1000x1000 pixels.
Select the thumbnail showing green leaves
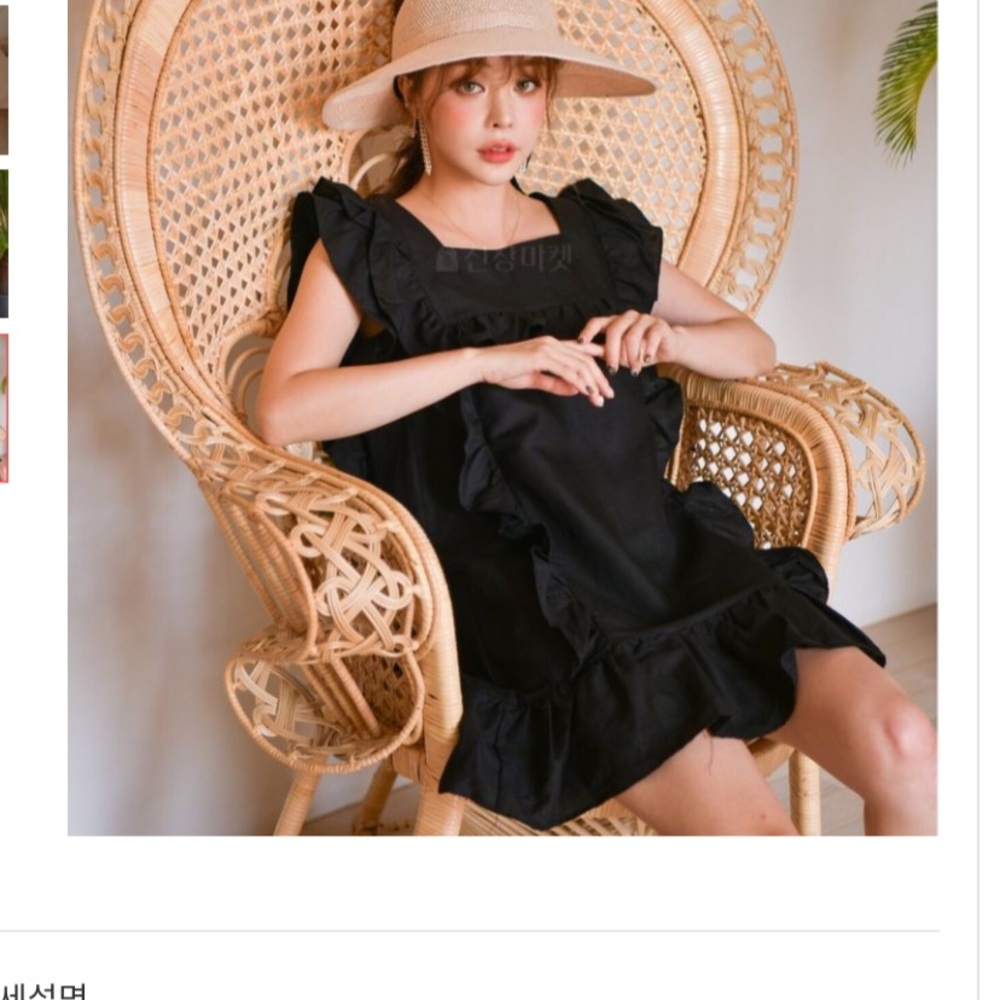(3, 243)
